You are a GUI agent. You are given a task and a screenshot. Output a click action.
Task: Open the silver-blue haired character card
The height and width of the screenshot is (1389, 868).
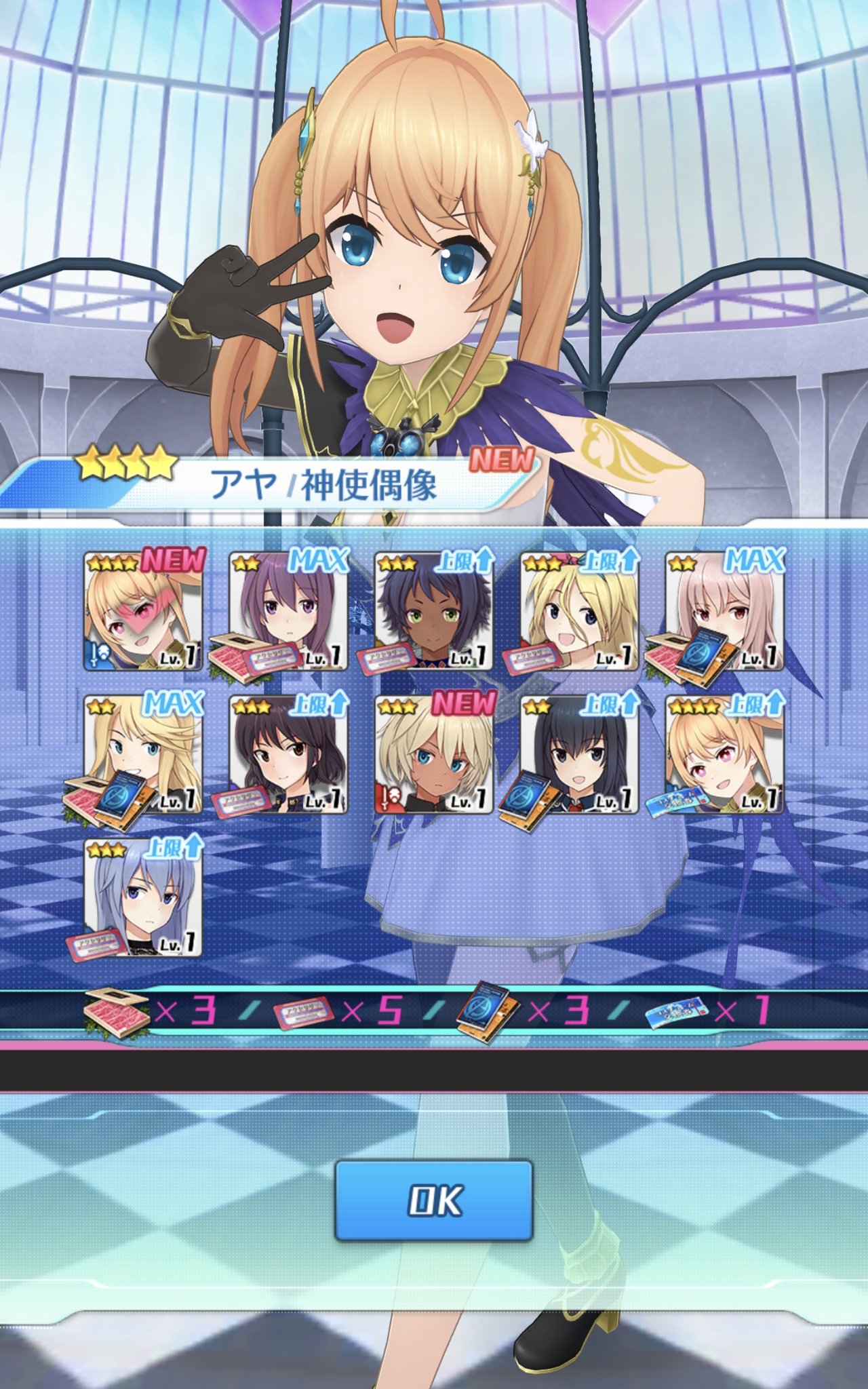(143, 898)
